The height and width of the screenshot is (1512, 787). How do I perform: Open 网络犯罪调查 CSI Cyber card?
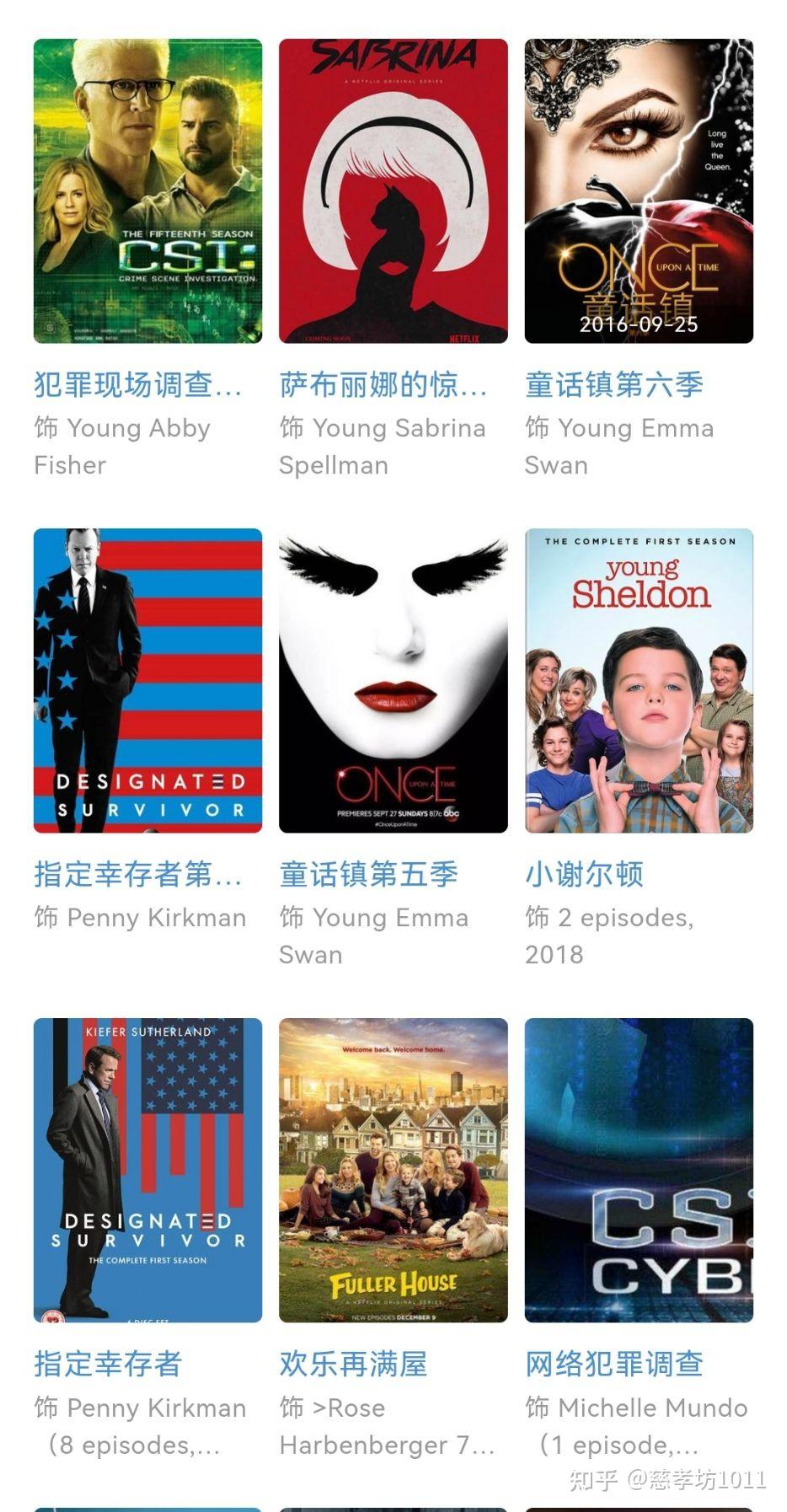[x=638, y=1170]
